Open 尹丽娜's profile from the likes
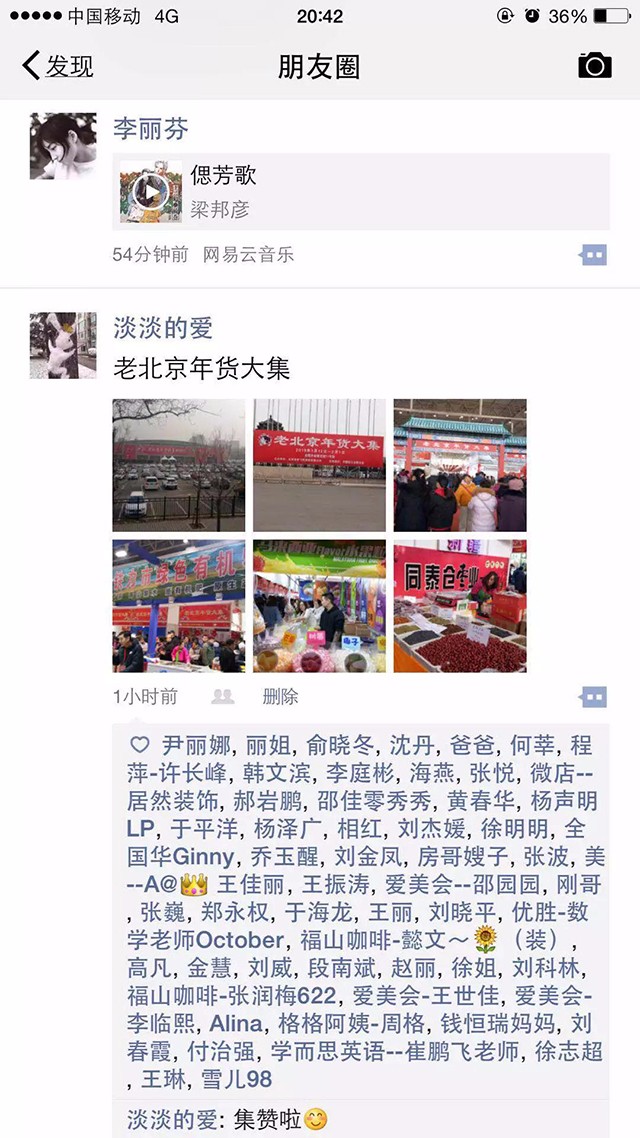Image resolution: width=640 pixels, height=1138 pixels. tap(196, 745)
